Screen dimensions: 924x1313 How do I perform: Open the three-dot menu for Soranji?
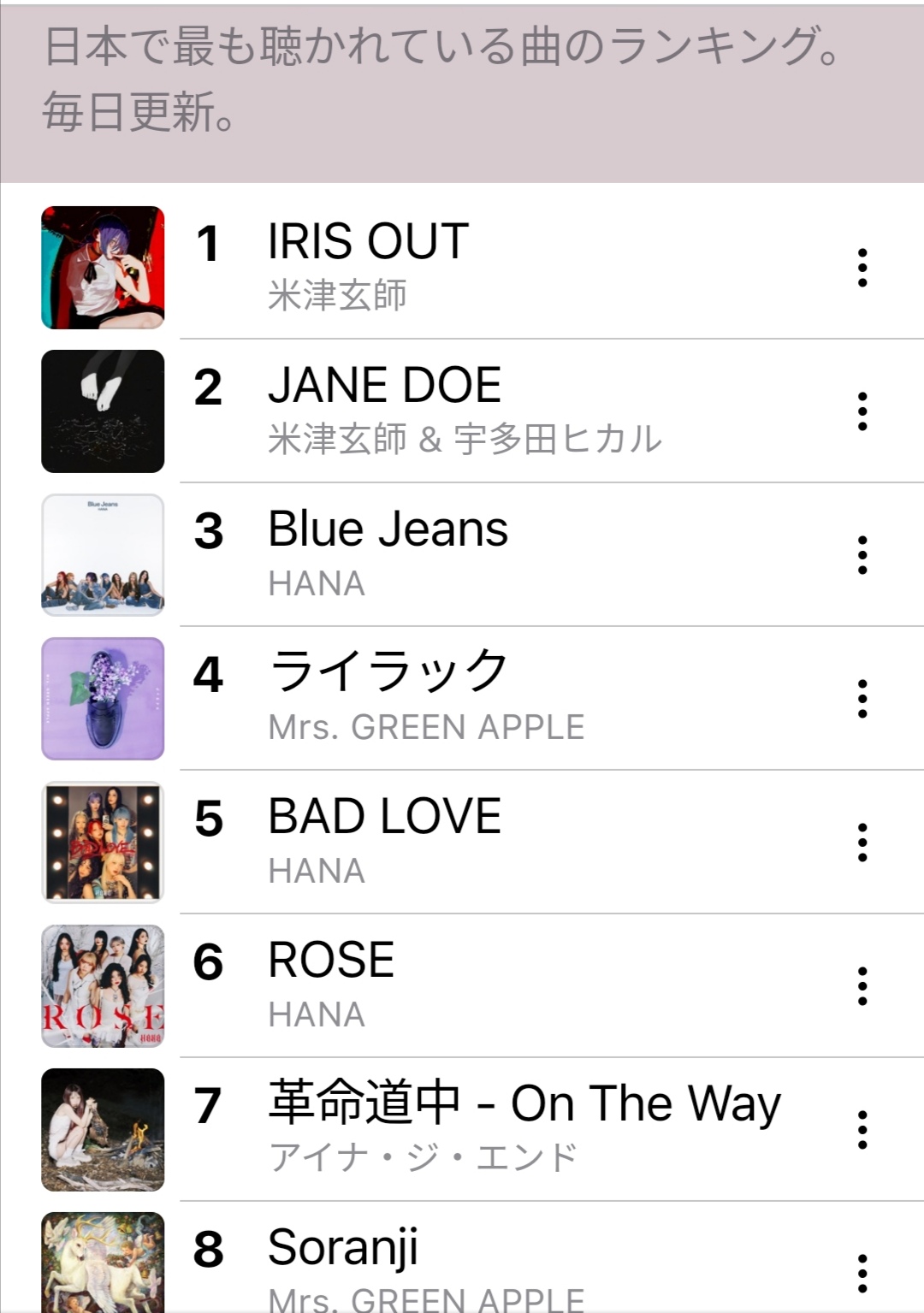(862, 1274)
